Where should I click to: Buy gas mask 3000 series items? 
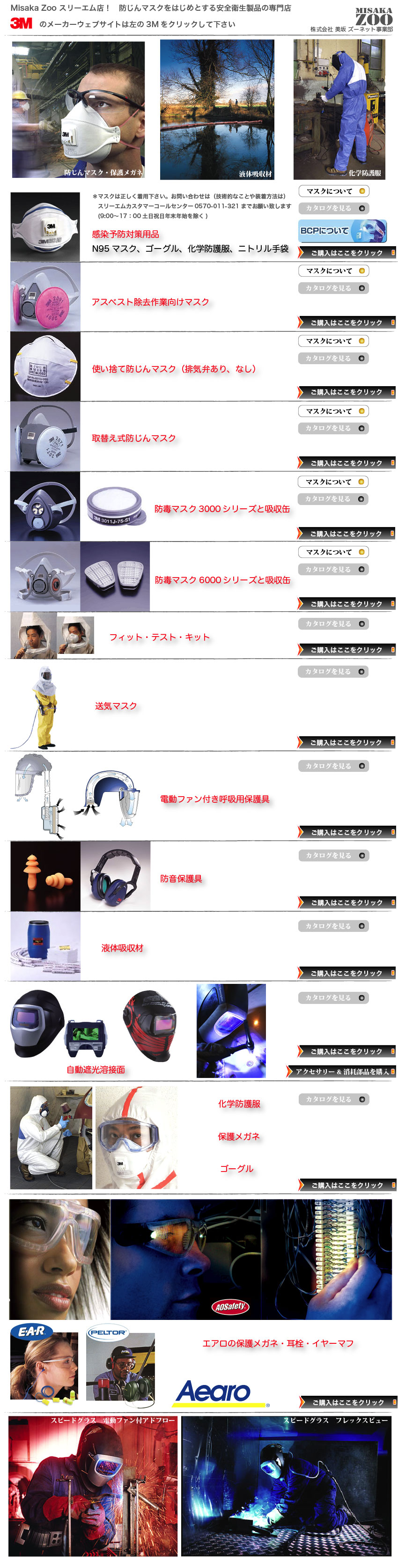pos(346,534)
